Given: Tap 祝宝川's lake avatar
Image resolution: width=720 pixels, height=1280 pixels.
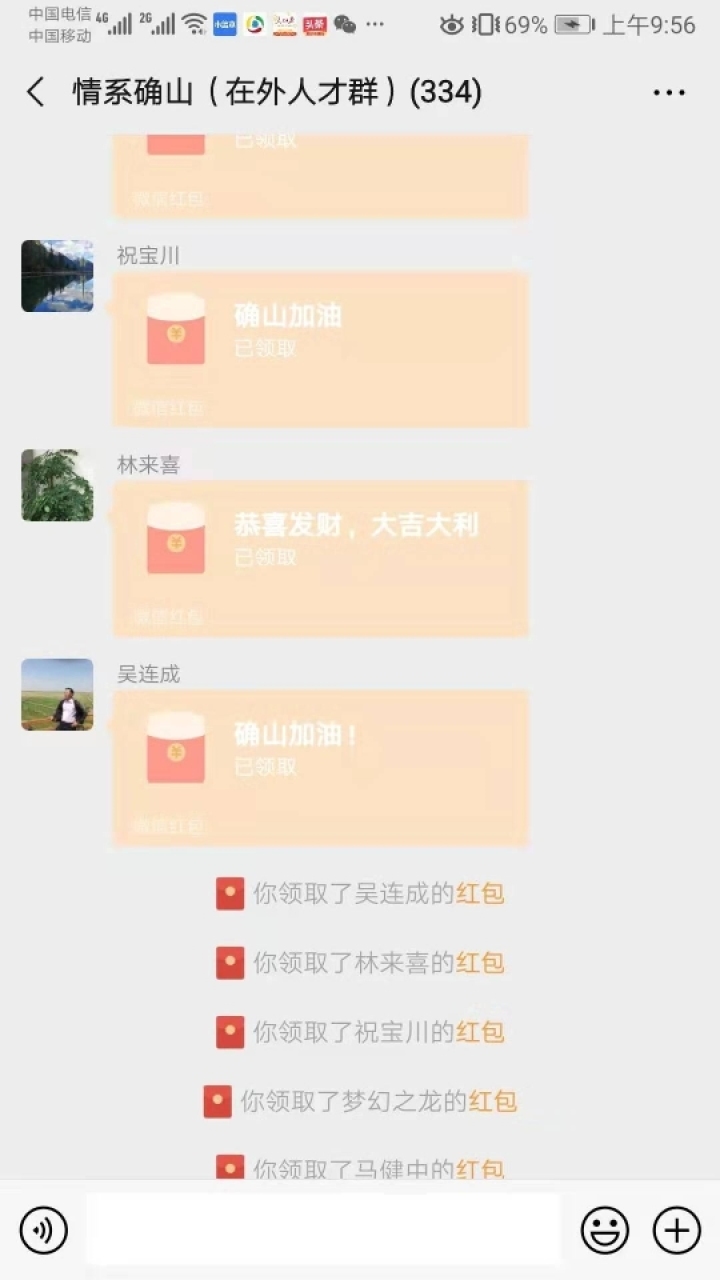Looking at the screenshot, I should 57,276.
